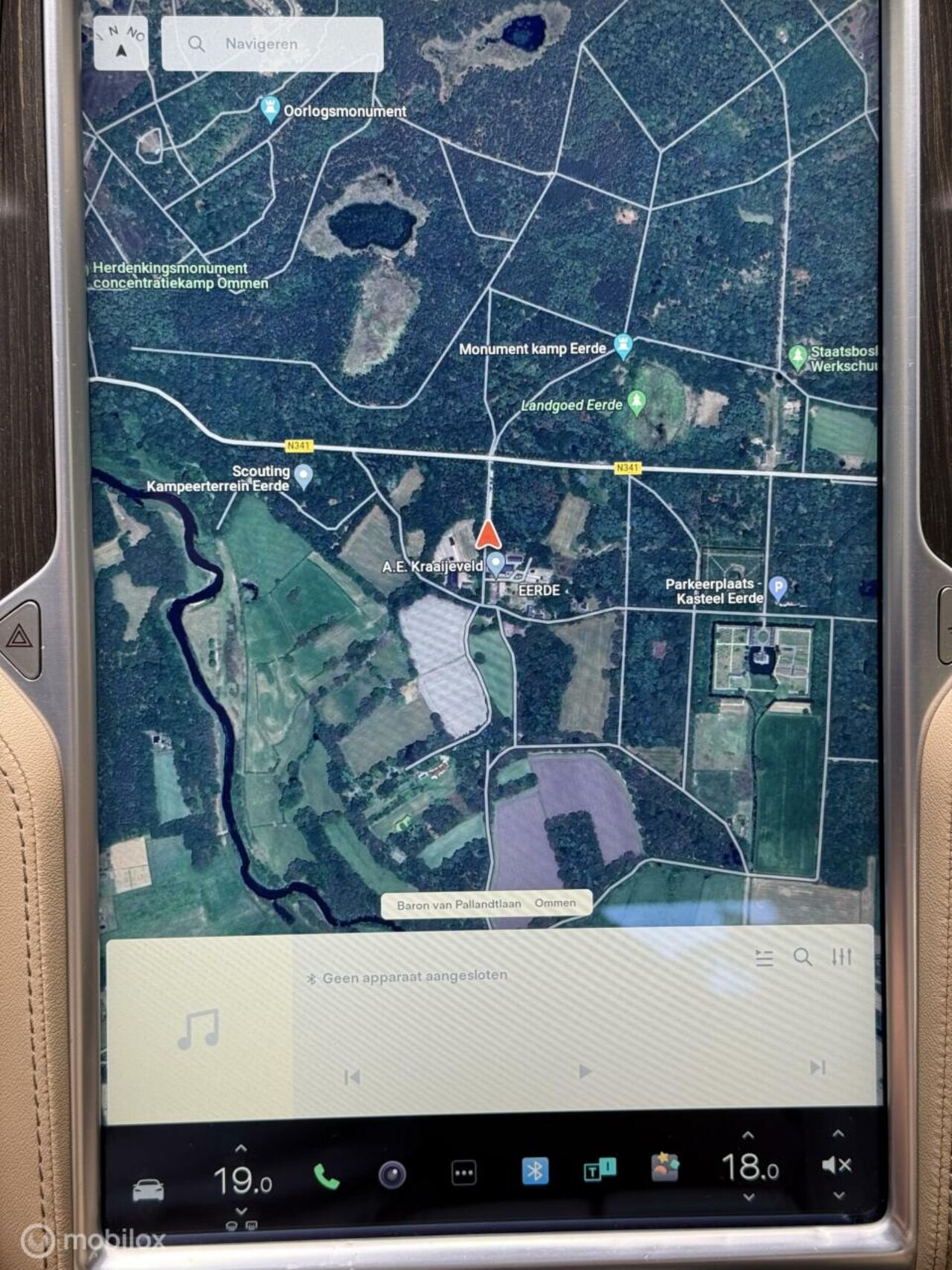The image size is (952, 1270).
Task: Unmute the volume speaker icon
Action: pos(837,1165)
